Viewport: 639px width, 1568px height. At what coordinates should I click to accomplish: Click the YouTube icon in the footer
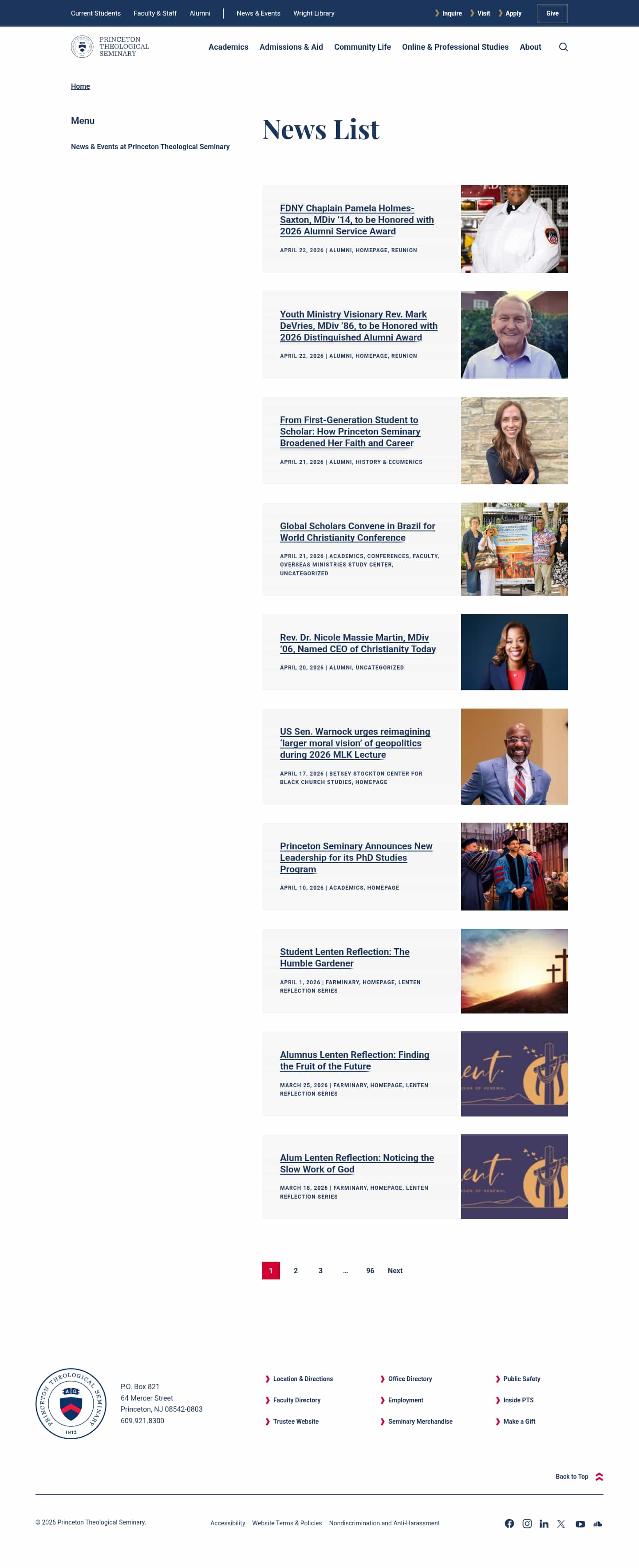pos(580,1524)
